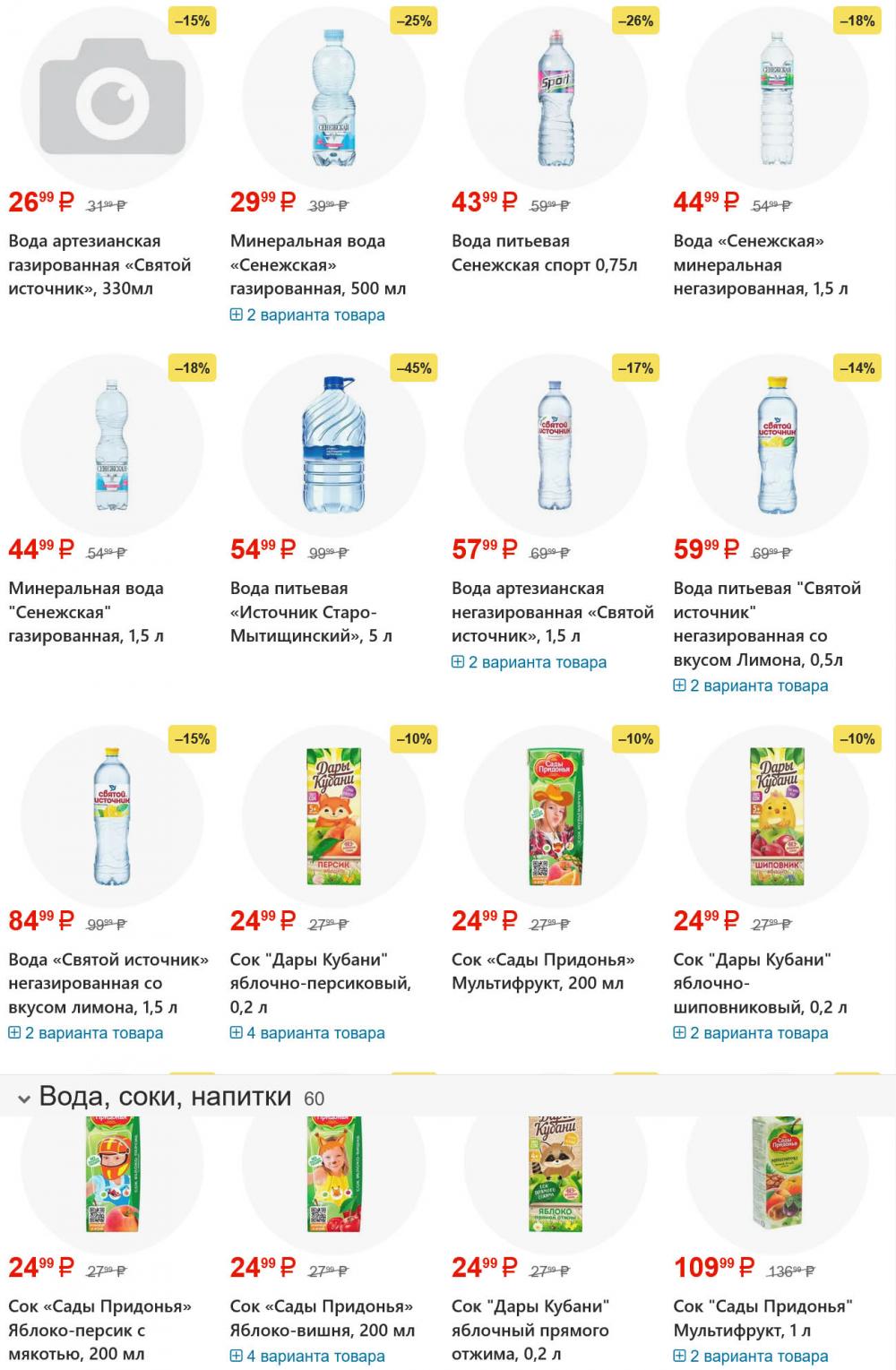Open the Сенежская газированная 500 мл product

(317, 264)
